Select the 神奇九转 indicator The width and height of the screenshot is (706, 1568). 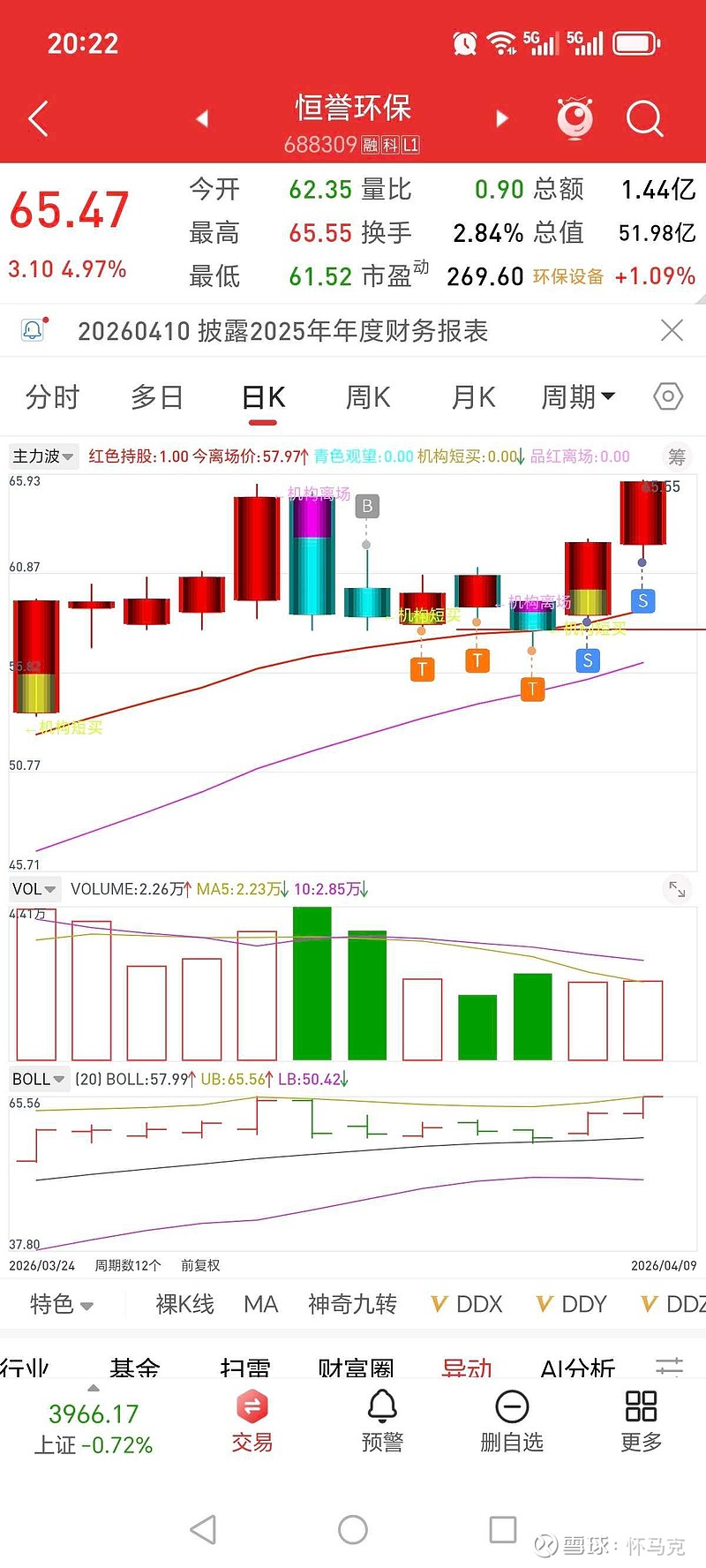click(x=352, y=1304)
